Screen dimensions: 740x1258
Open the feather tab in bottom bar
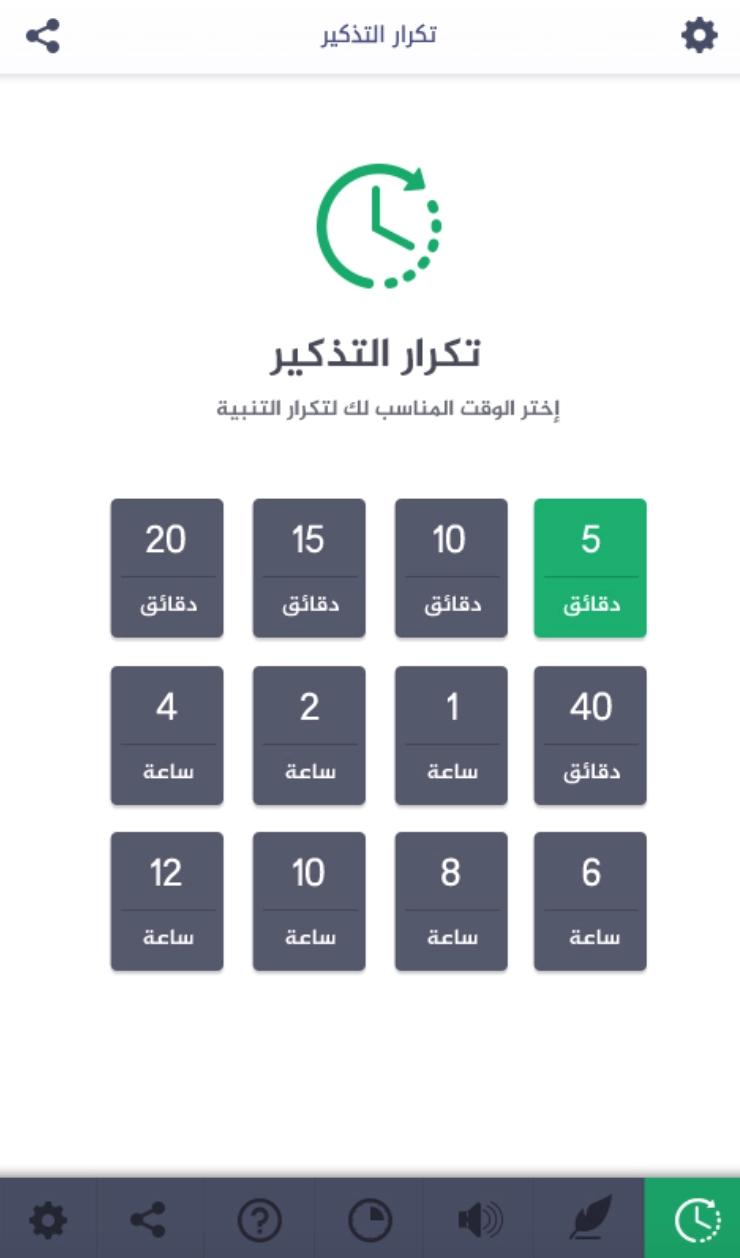(589, 1219)
